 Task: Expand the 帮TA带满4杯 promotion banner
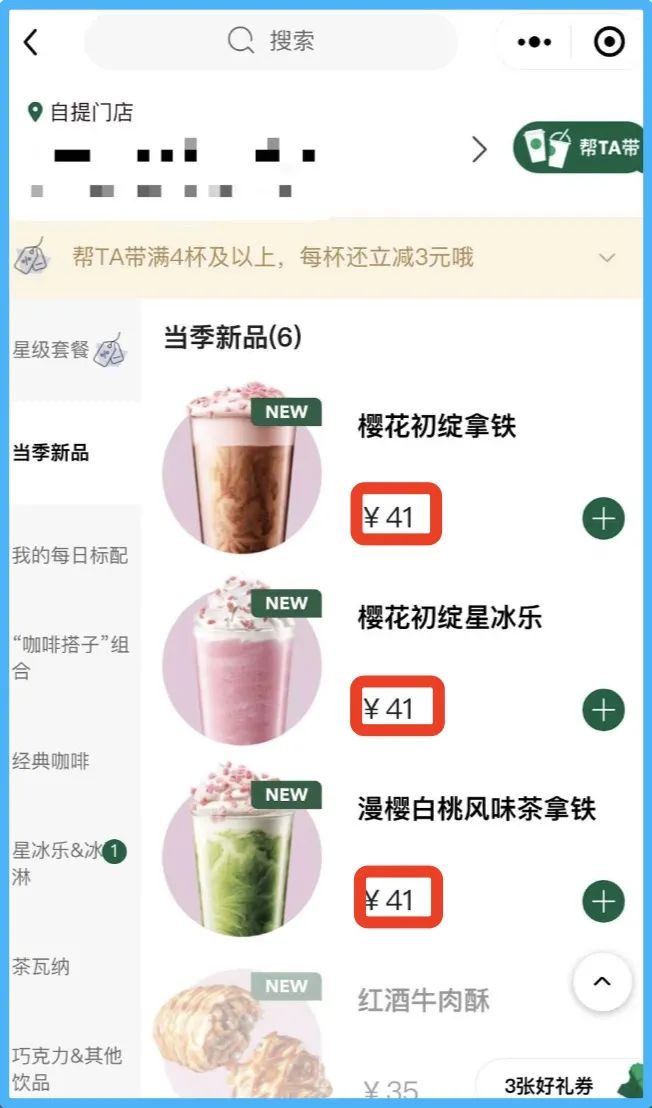pos(606,258)
